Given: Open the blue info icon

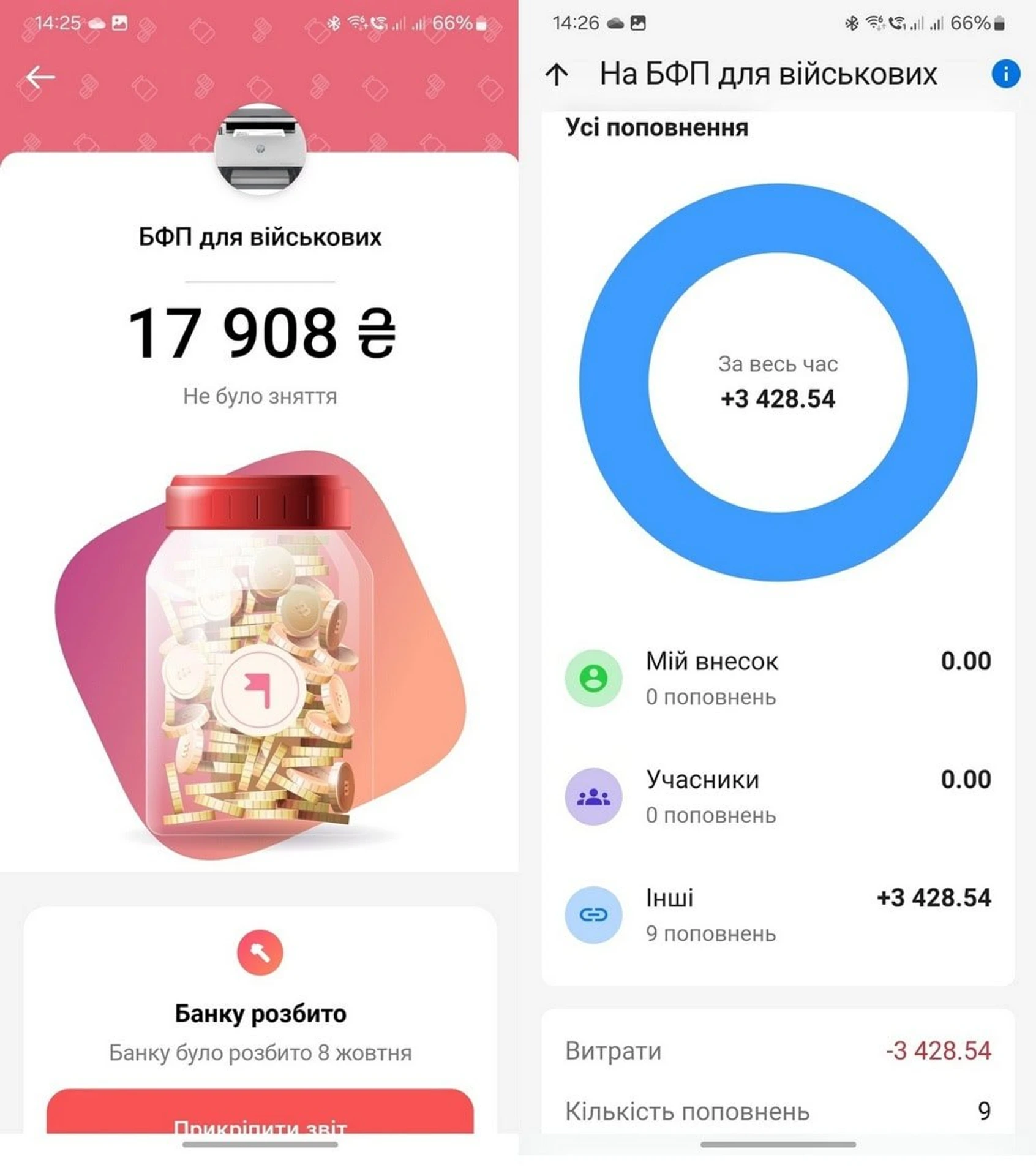Looking at the screenshot, I should pos(1005,74).
